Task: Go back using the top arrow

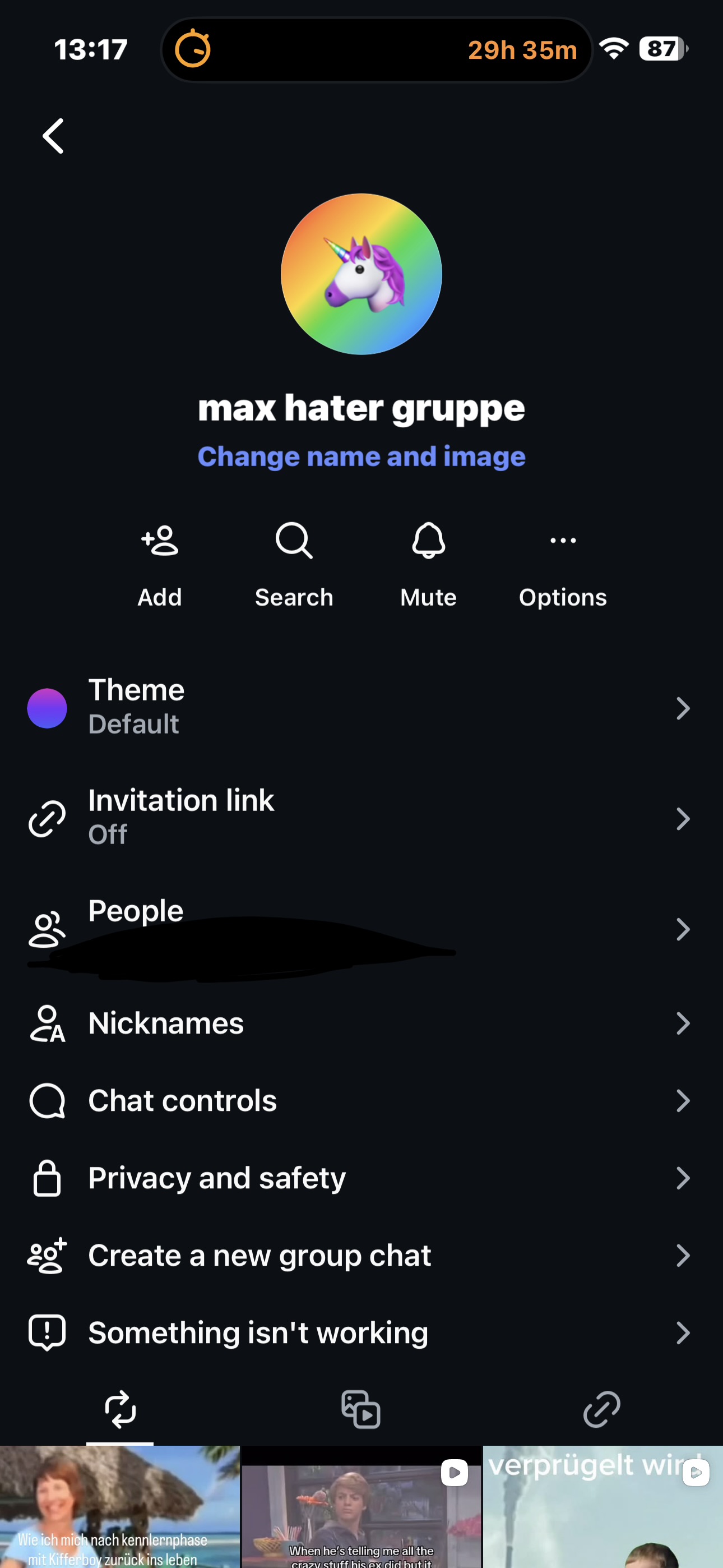Action: 54,136
